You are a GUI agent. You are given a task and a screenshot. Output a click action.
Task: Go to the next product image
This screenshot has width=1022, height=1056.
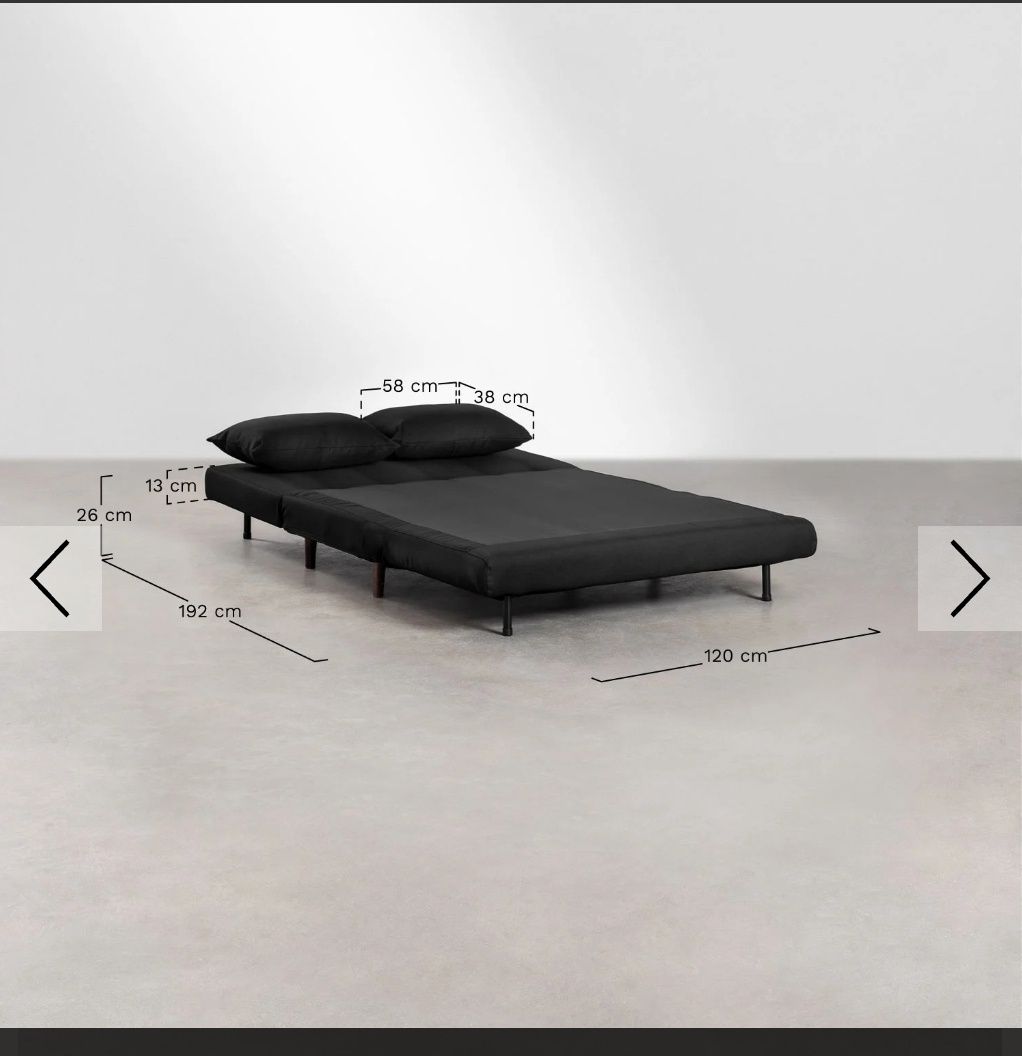pos(968,578)
